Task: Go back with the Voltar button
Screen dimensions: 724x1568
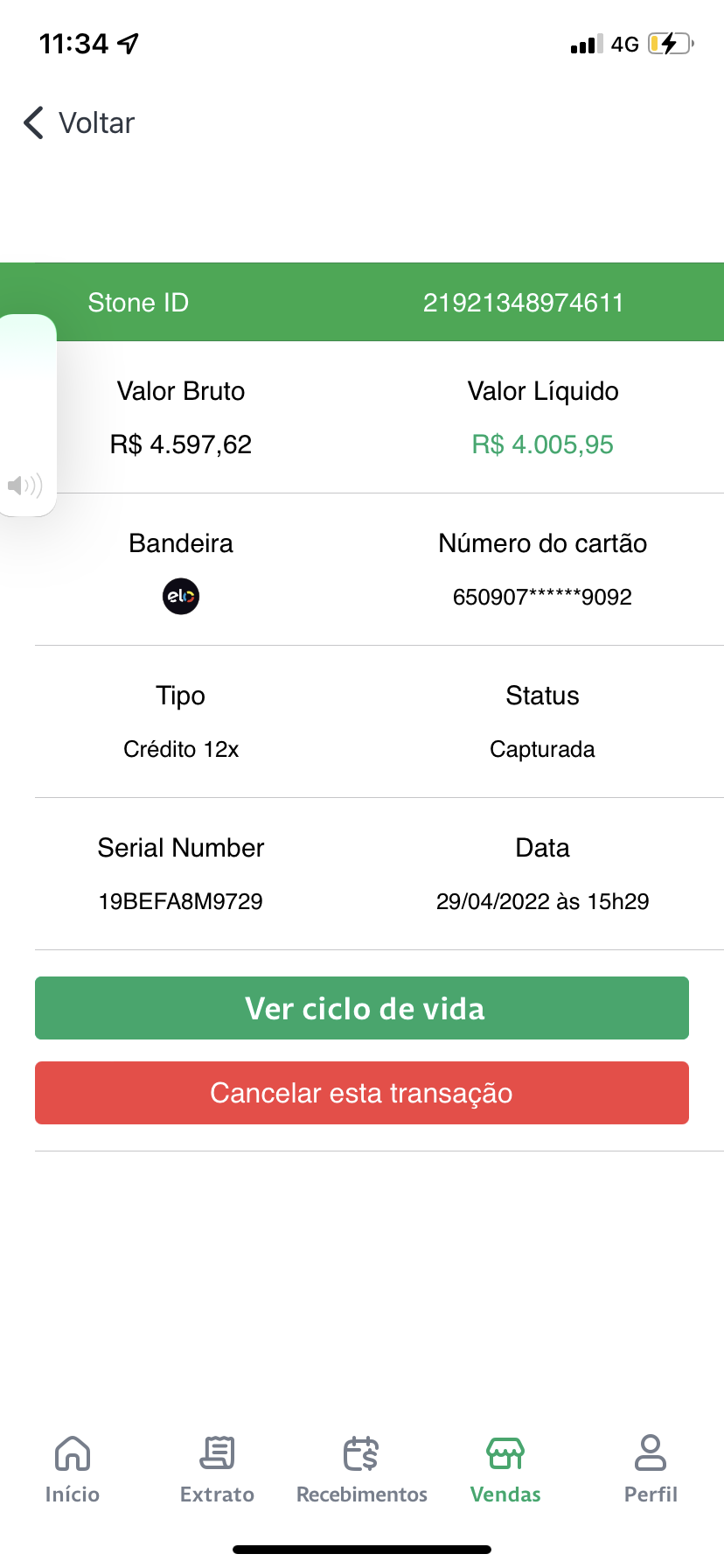Action: coord(79,123)
